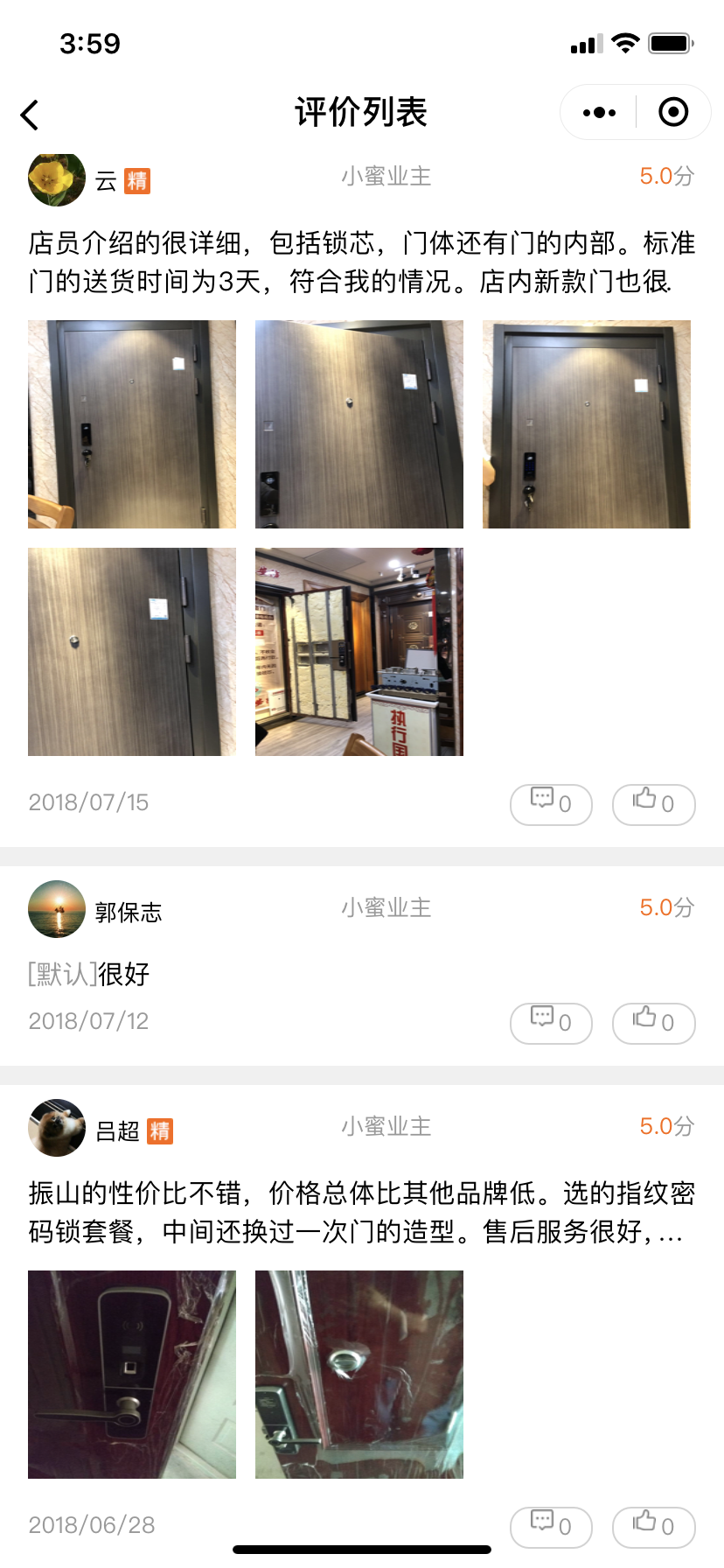Open 吕超's full review text
The width and height of the screenshot is (724, 1568).
[x=361, y=1213]
